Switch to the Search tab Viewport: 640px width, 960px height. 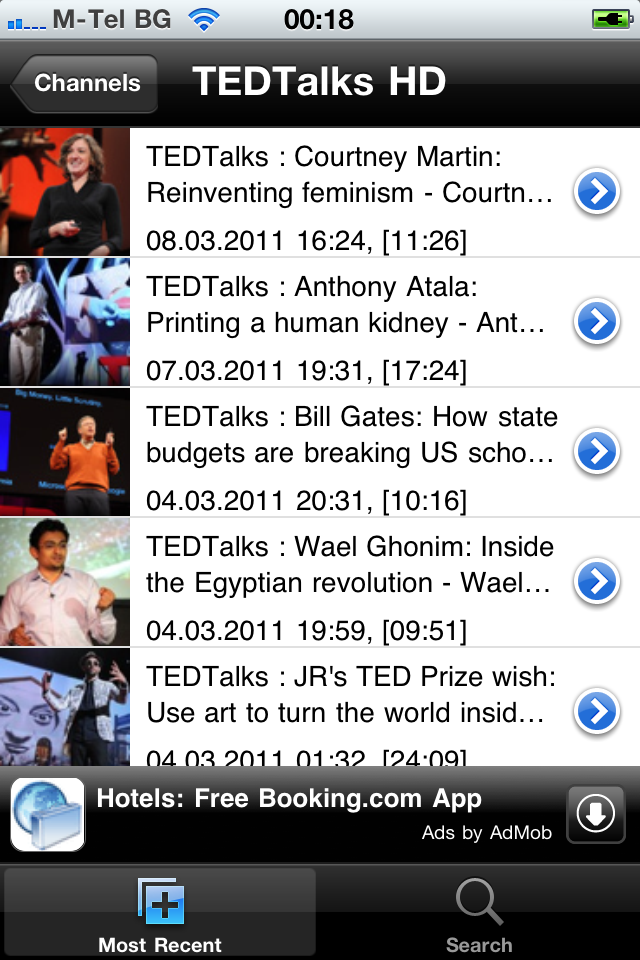479,912
